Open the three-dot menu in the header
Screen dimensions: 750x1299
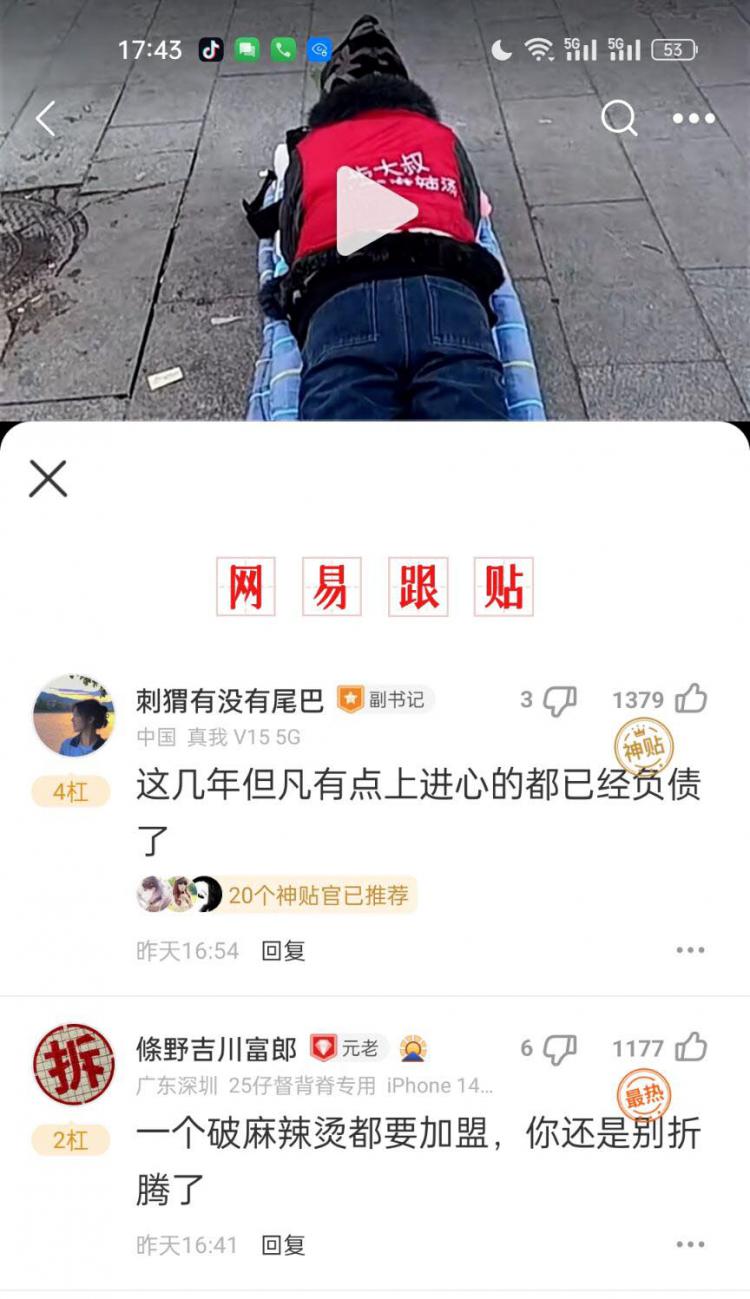click(693, 119)
